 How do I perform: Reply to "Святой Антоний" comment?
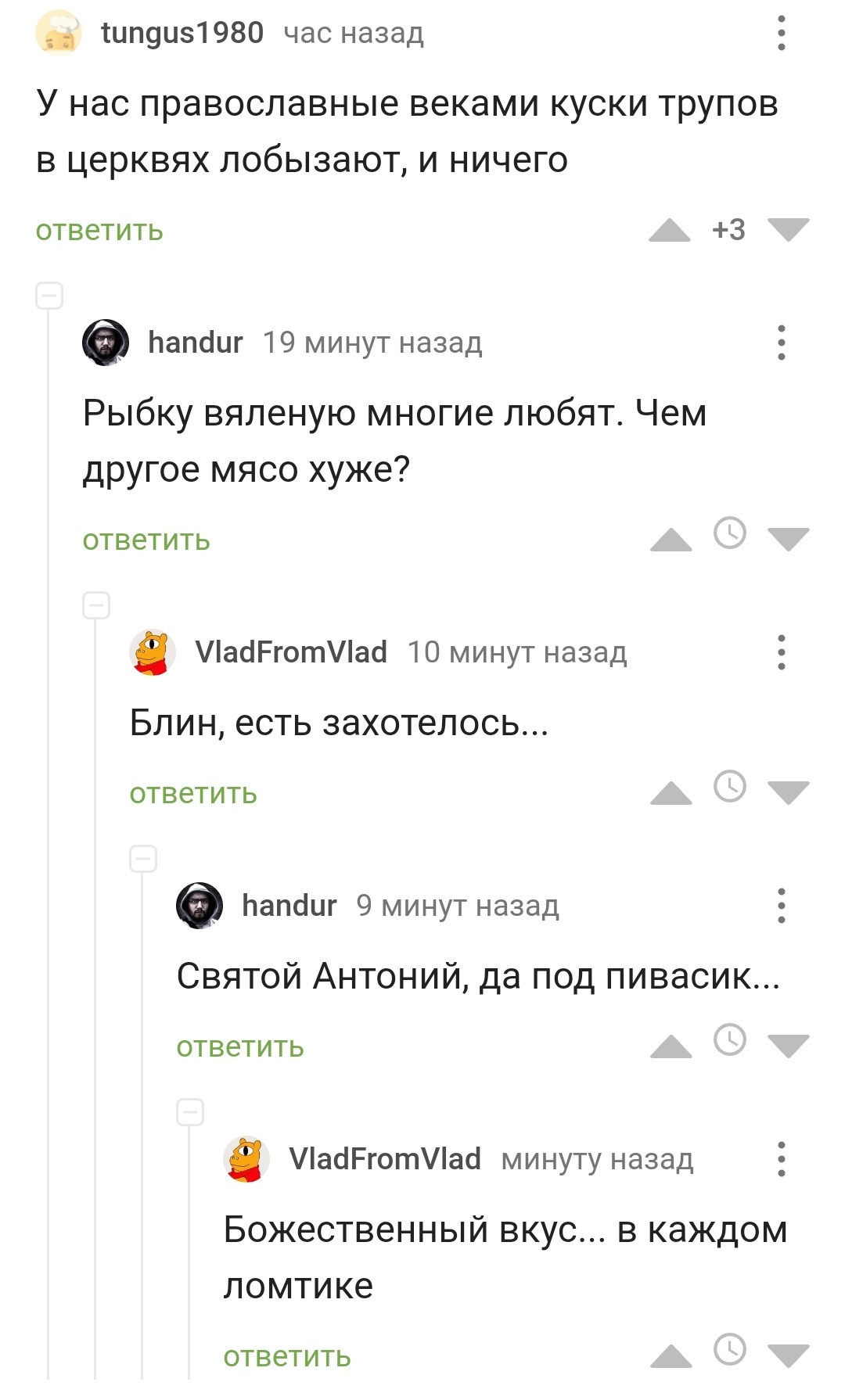tap(240, 1046)
